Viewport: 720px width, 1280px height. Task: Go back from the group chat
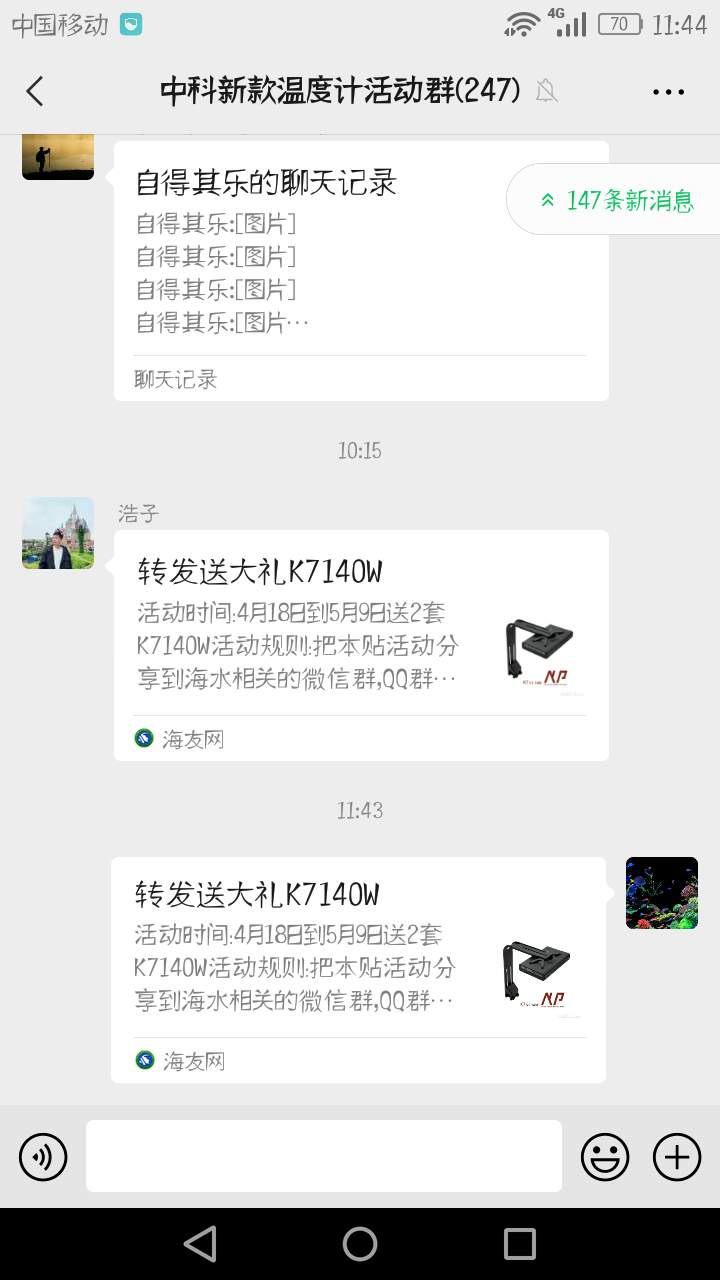35,91
